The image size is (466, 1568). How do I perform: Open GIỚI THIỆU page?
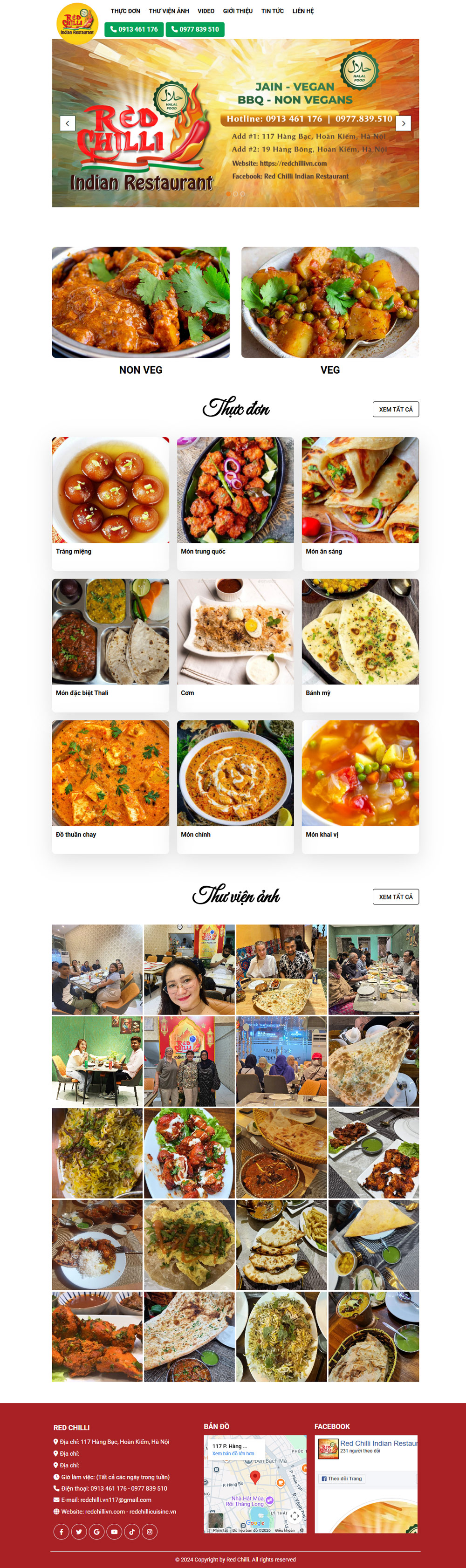tap(237, 11)
